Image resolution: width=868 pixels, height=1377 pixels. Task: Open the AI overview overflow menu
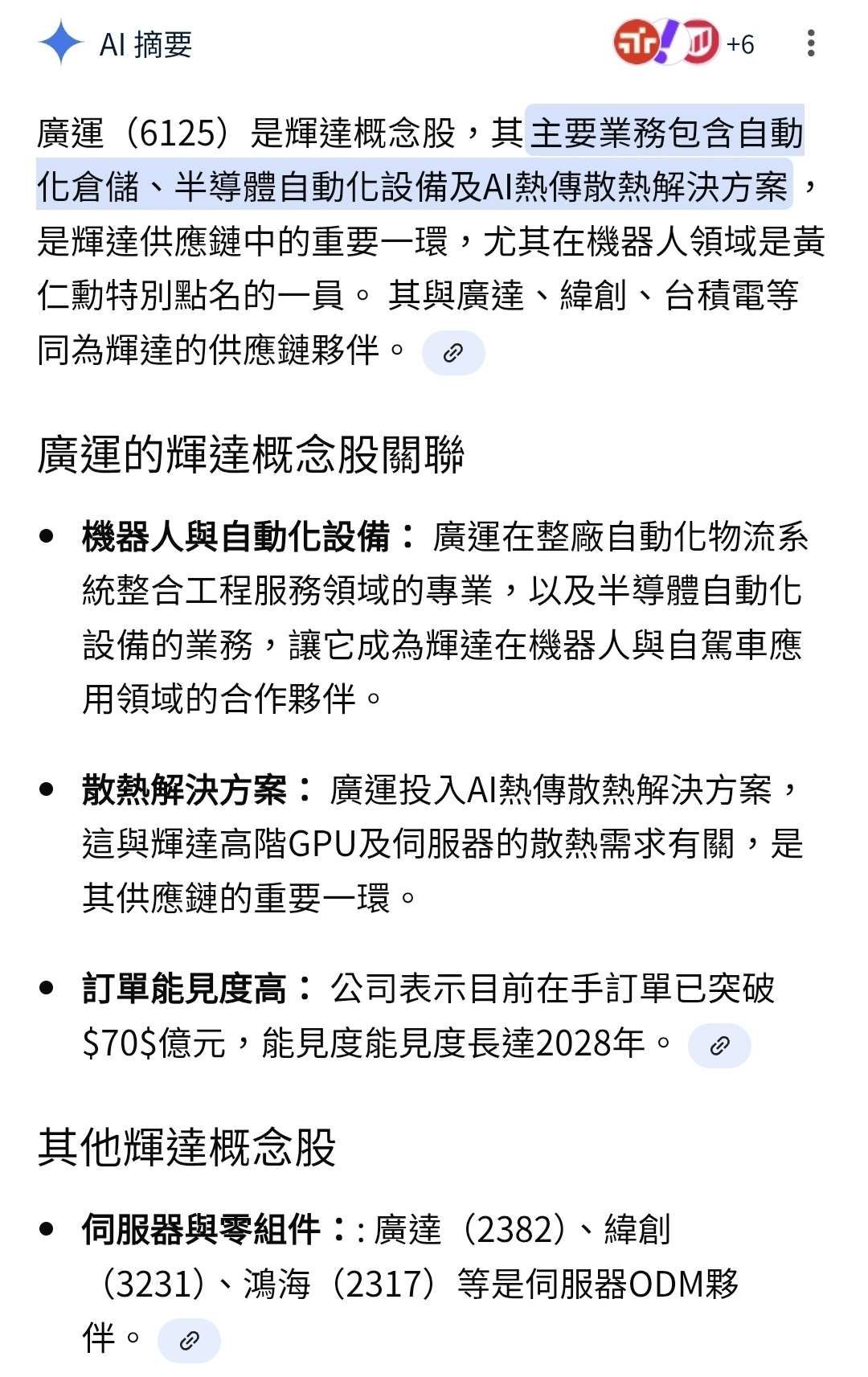coord(811,43)
